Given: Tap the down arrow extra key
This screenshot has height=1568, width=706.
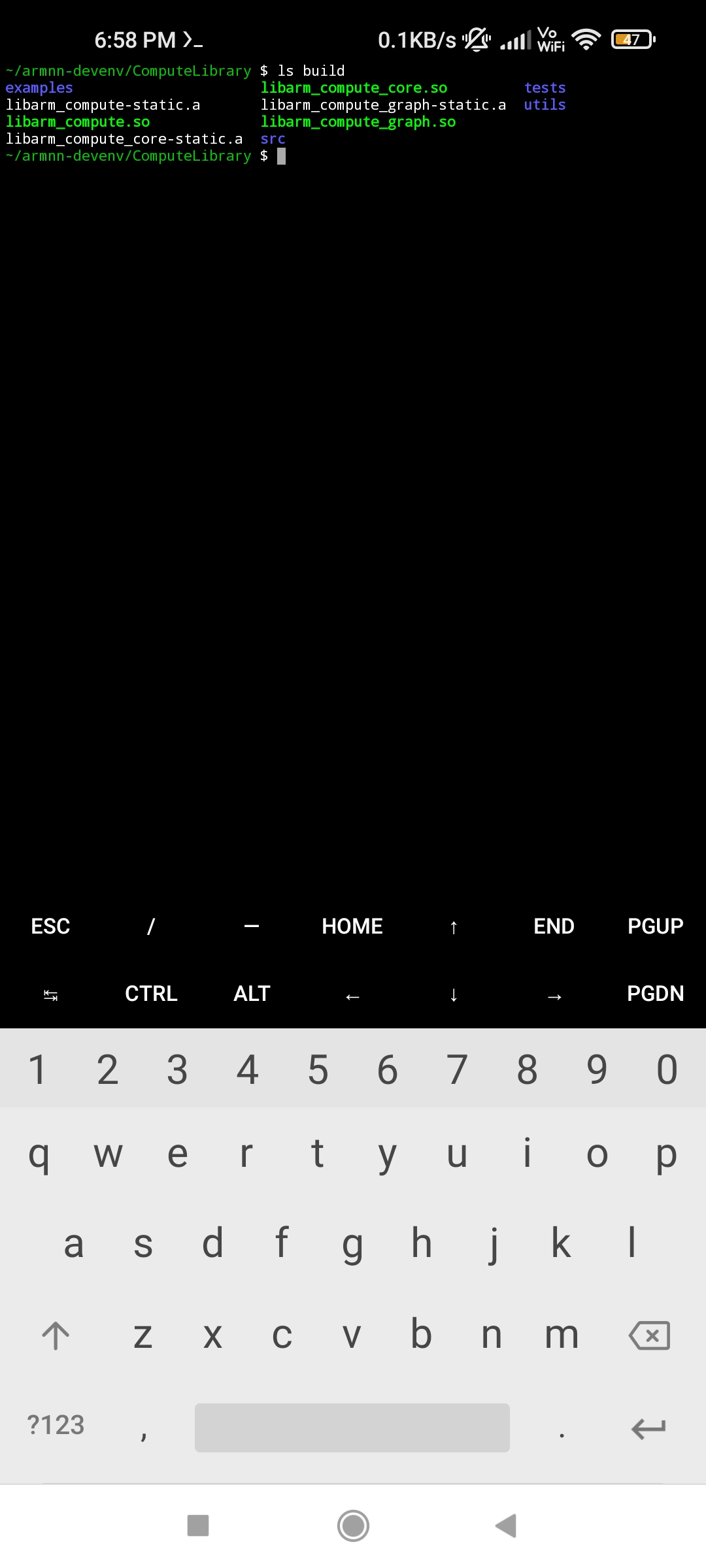Looking at the screenshot, I should 453,994.
